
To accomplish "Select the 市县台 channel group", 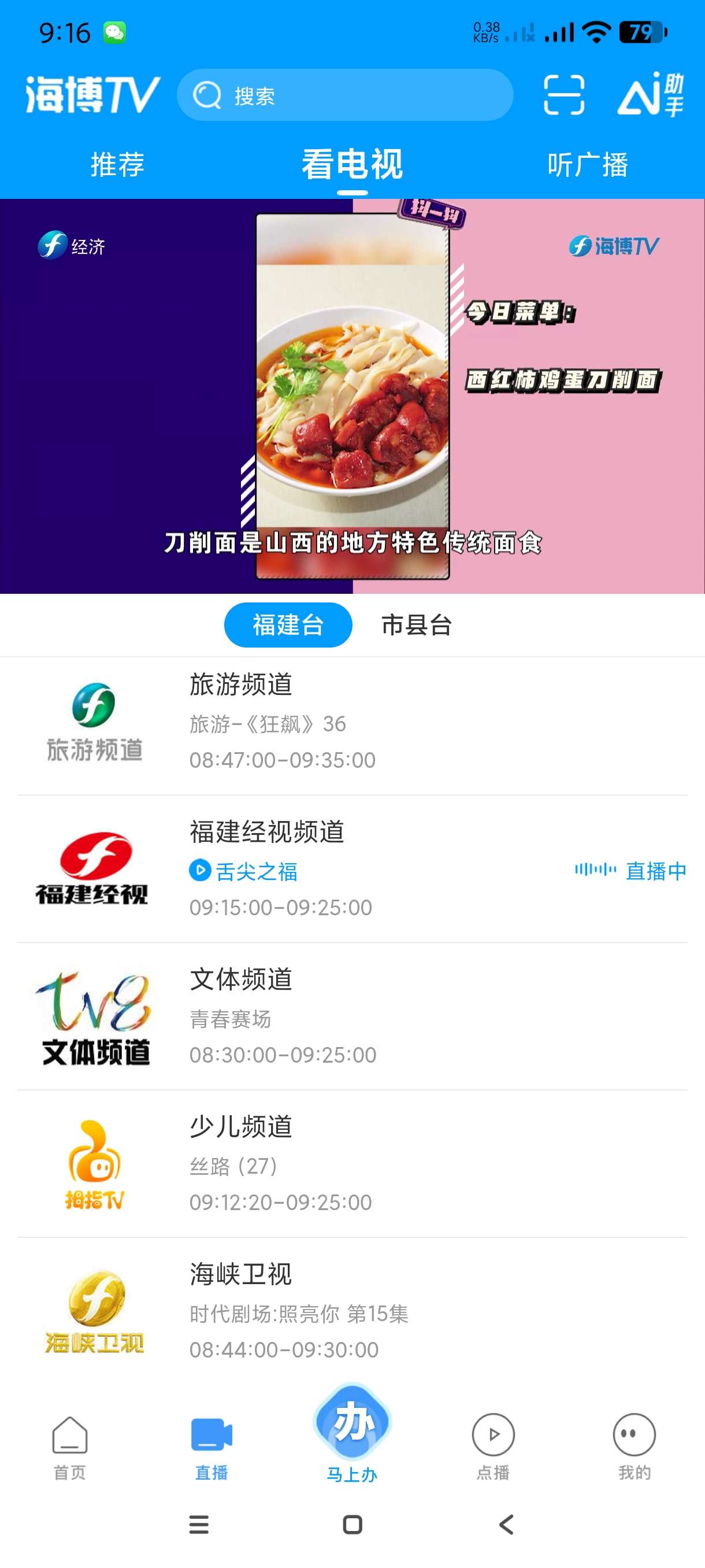I will tap(416, 625).
